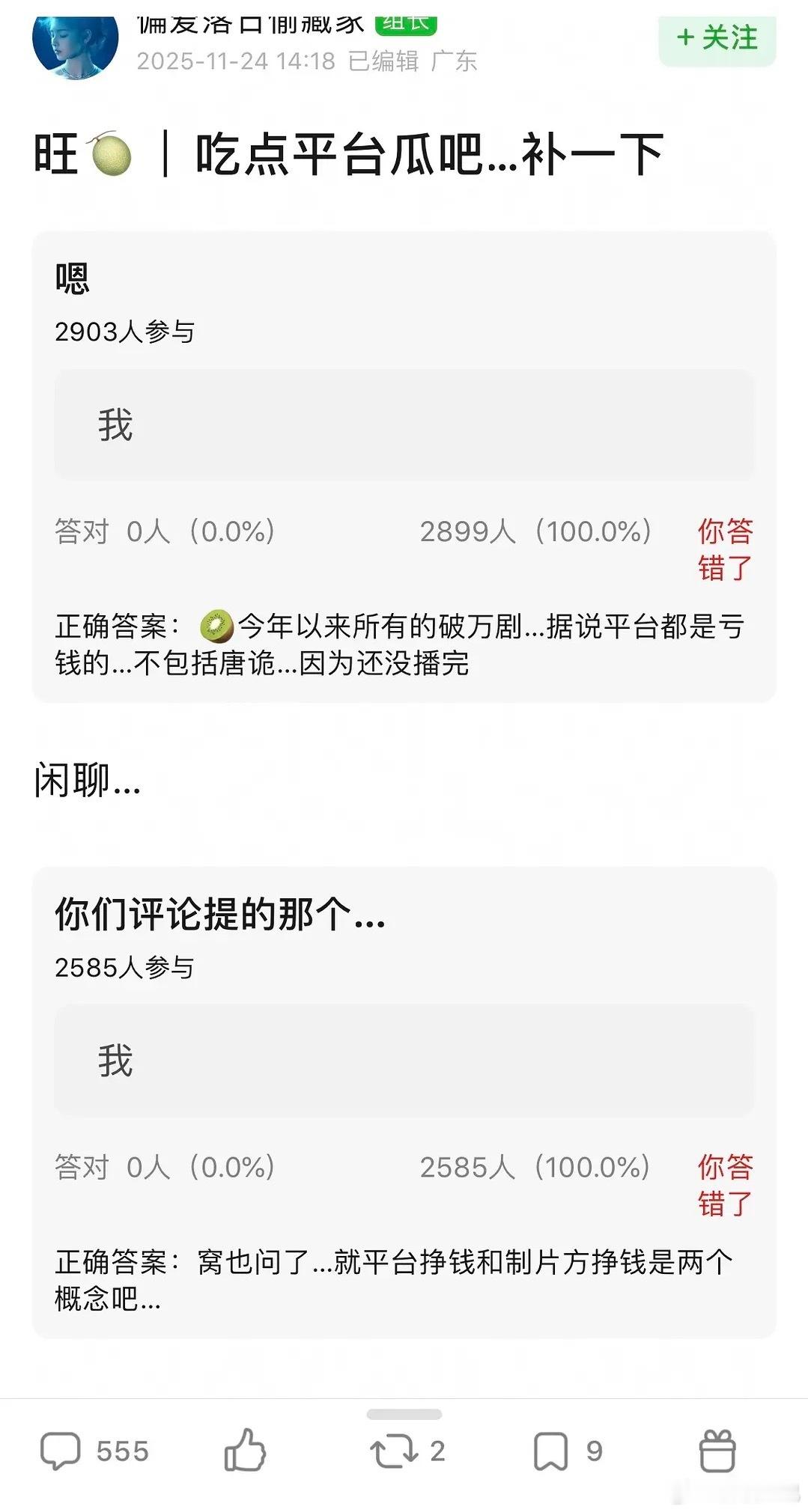Toggle follow with the +关注 button
808x1512 pixels.
717,35
